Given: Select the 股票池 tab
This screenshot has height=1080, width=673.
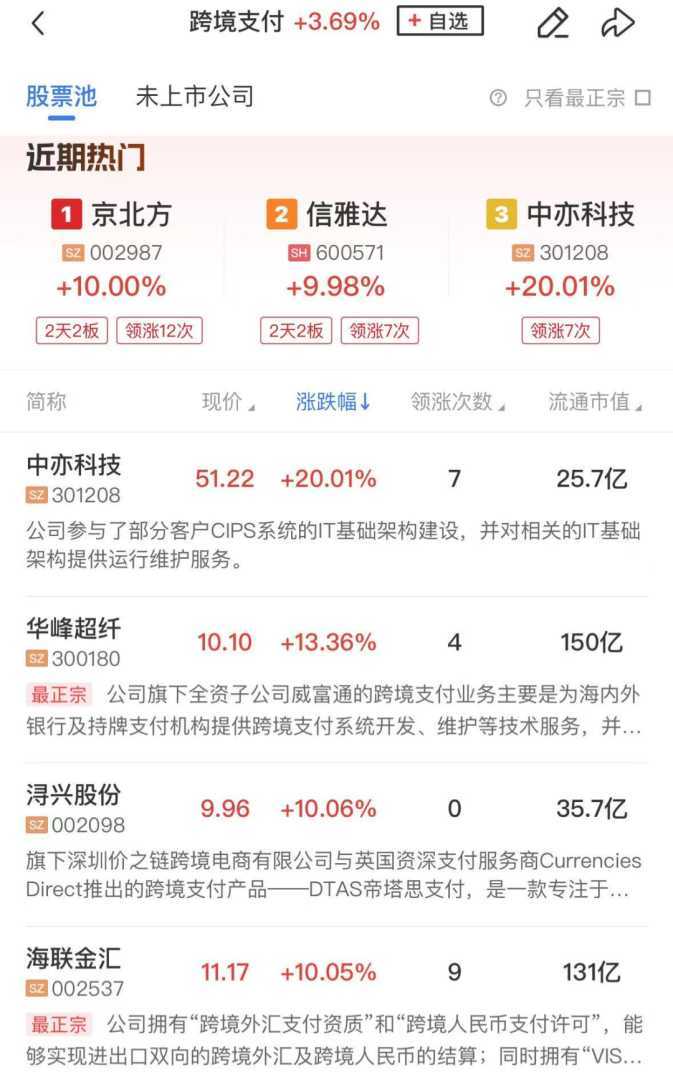Looking at the screenshot, I should [x=61, y=97].
